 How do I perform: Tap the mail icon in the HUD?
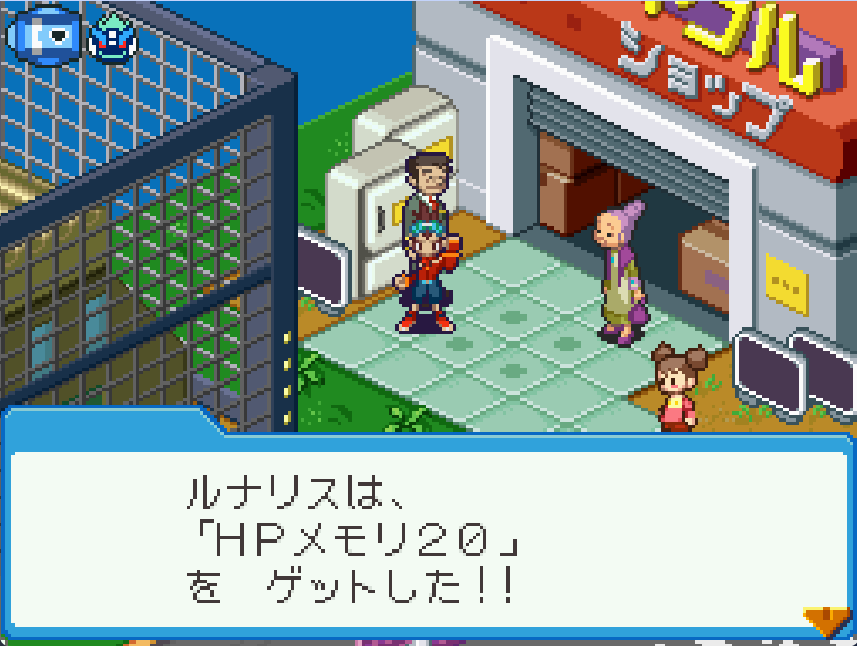(43, 34)
